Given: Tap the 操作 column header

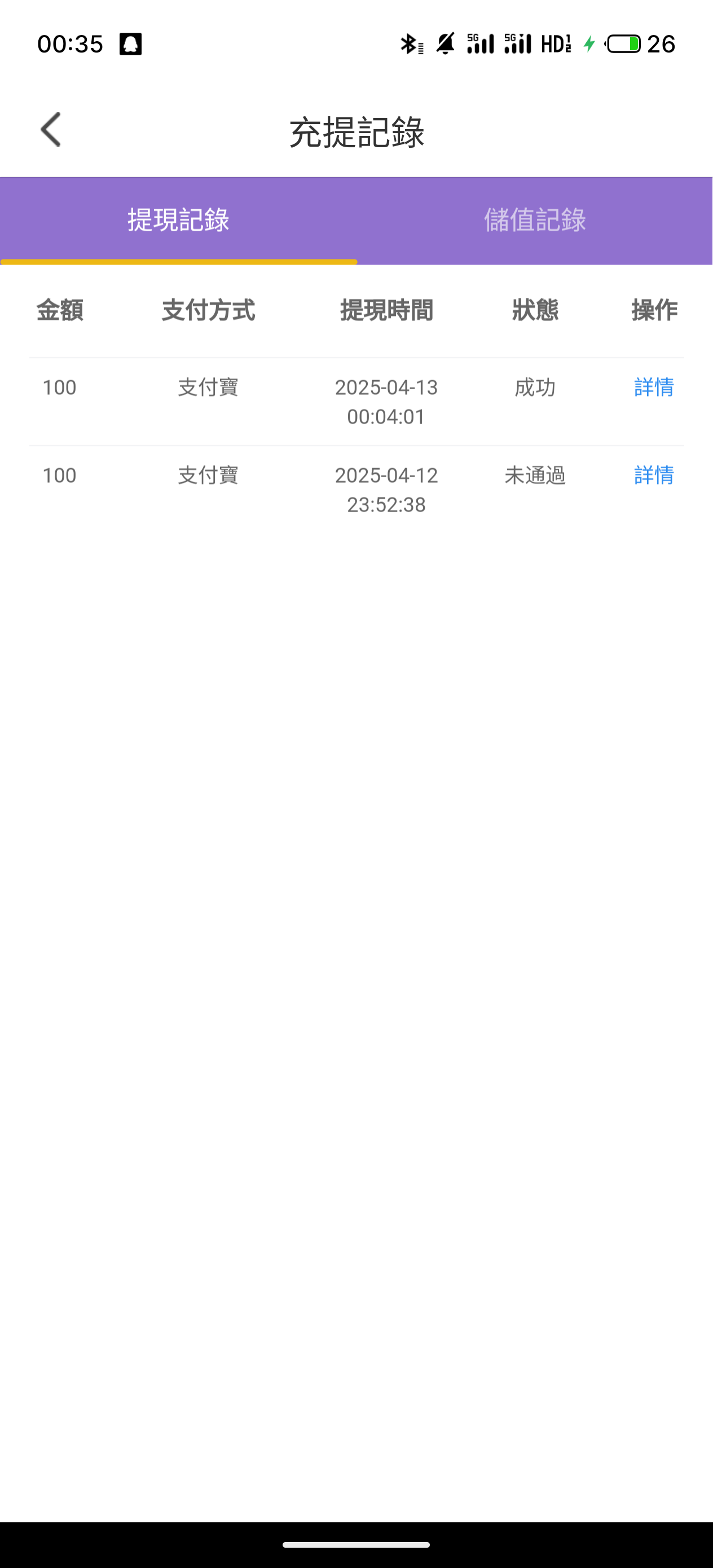Looking at the screenshot, I should (x=653, y=310).
